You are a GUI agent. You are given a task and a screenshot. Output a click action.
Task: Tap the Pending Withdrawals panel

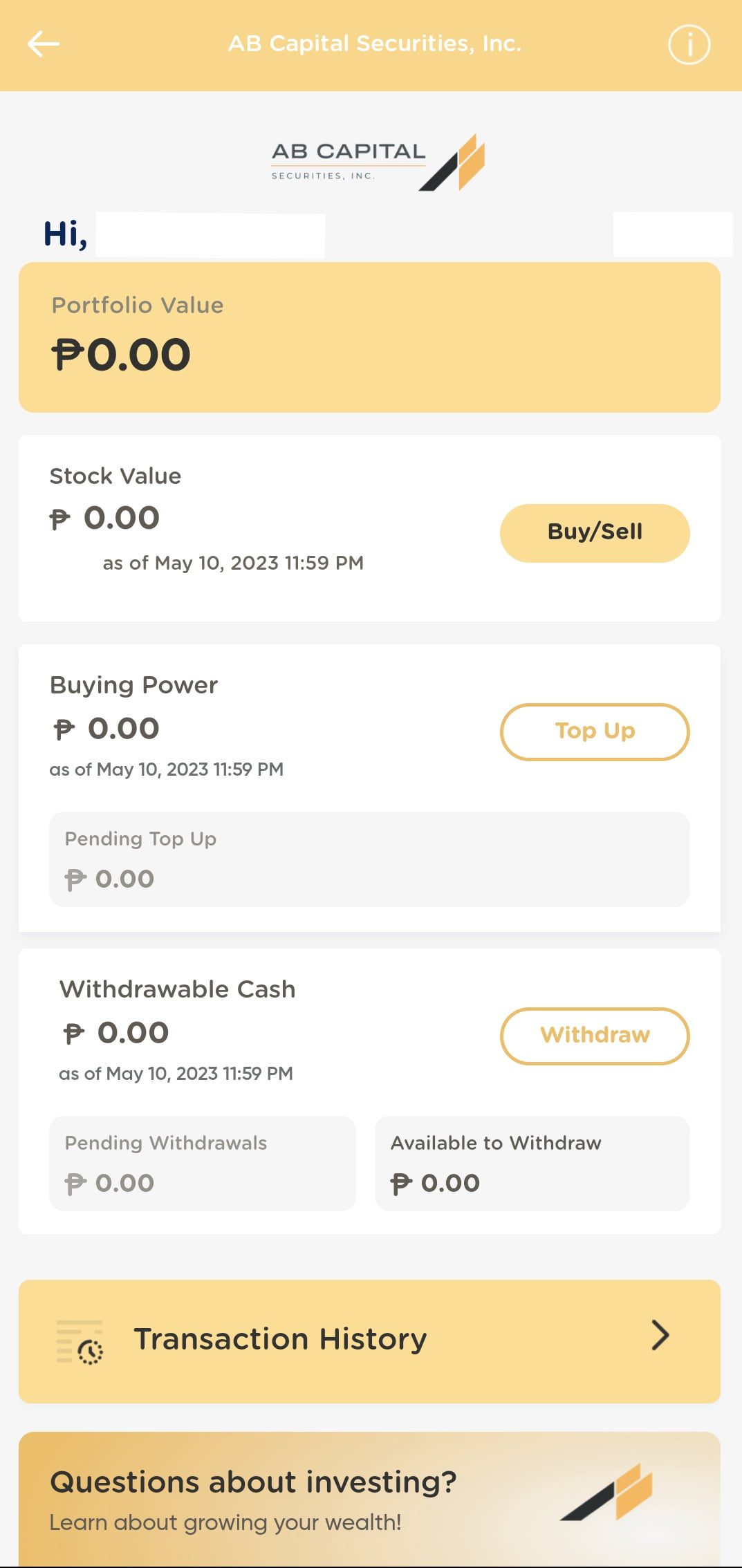(x=201, y=1163)
